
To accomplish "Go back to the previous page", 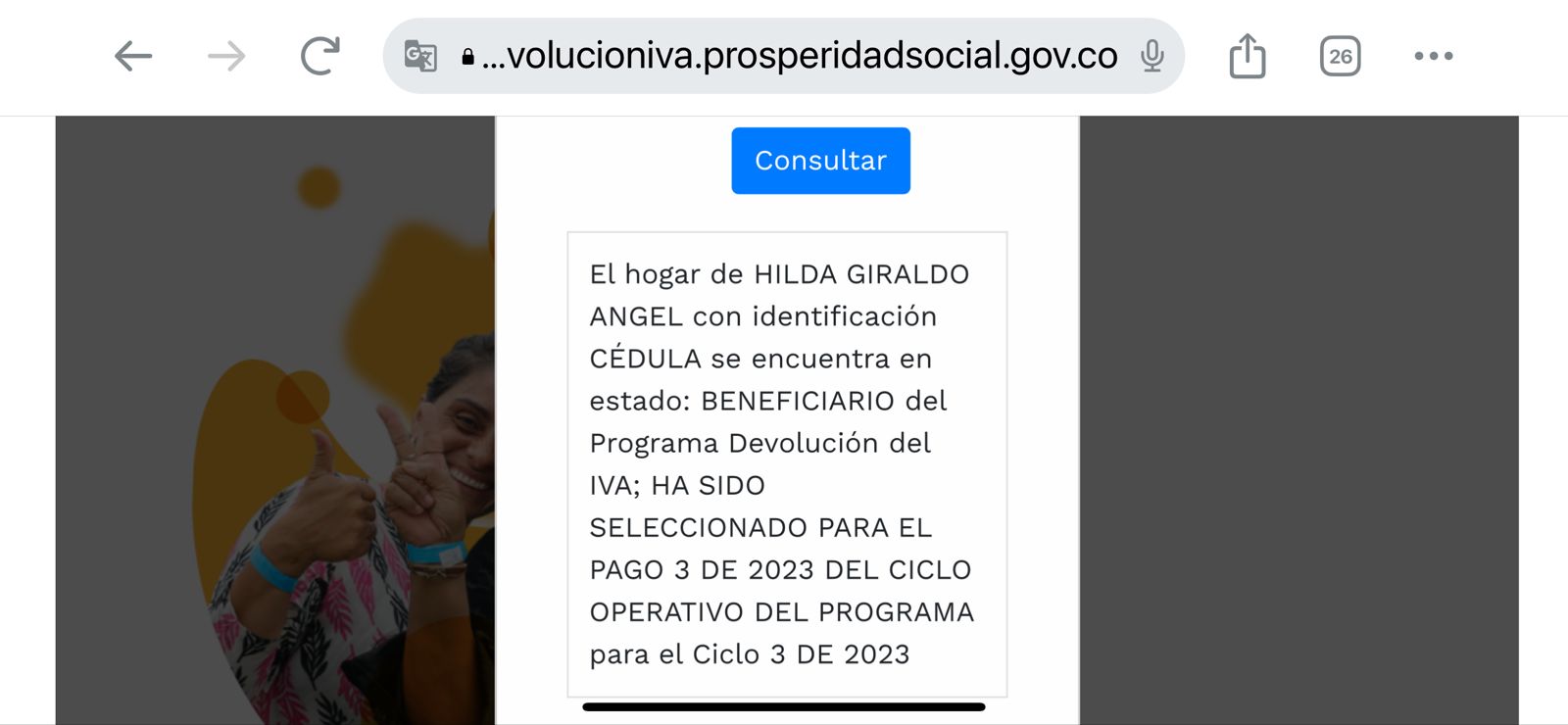I will point(133,56).
